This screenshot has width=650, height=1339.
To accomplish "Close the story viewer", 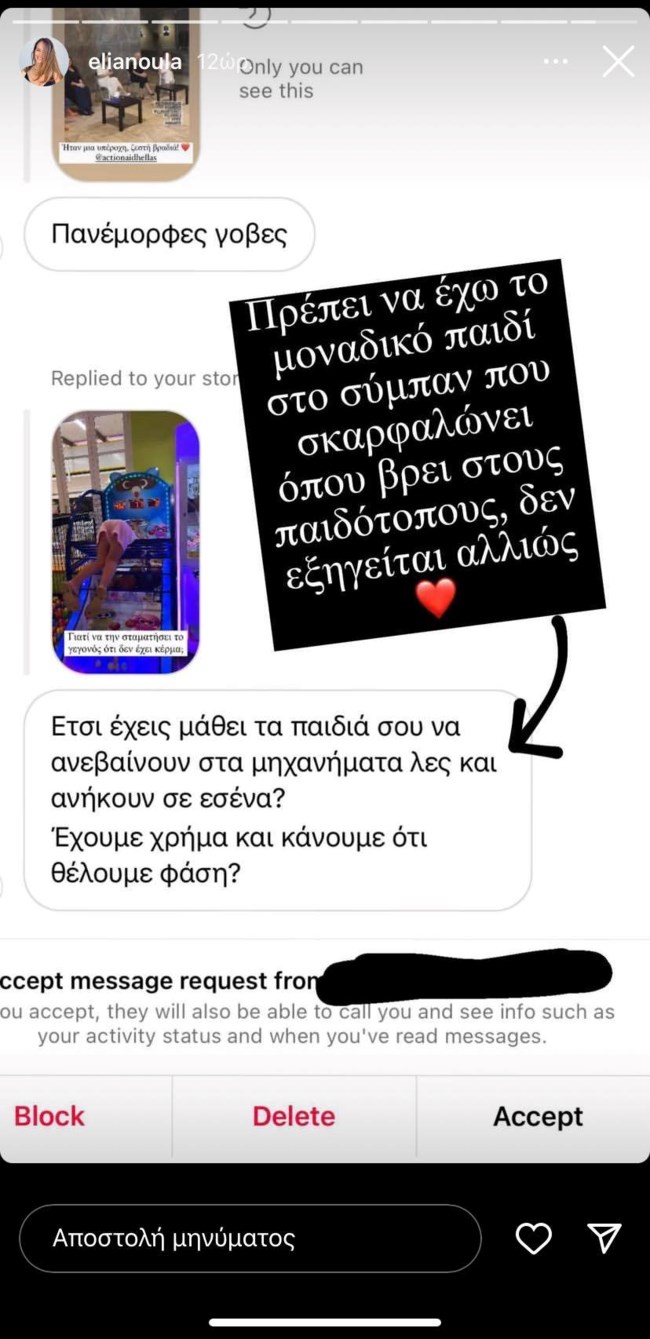I will pyautogui.click(x=618, y=62).
